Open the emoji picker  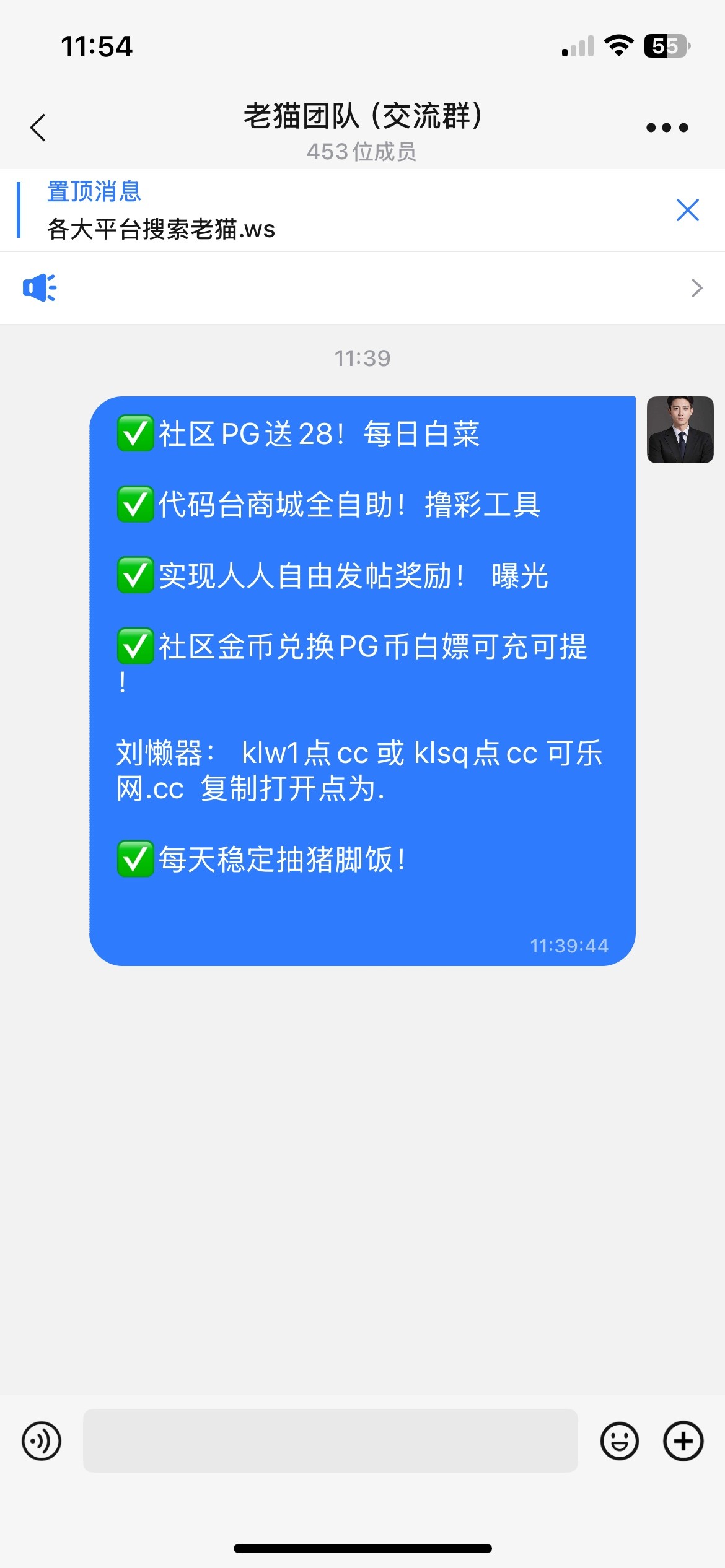point(620,1440)
